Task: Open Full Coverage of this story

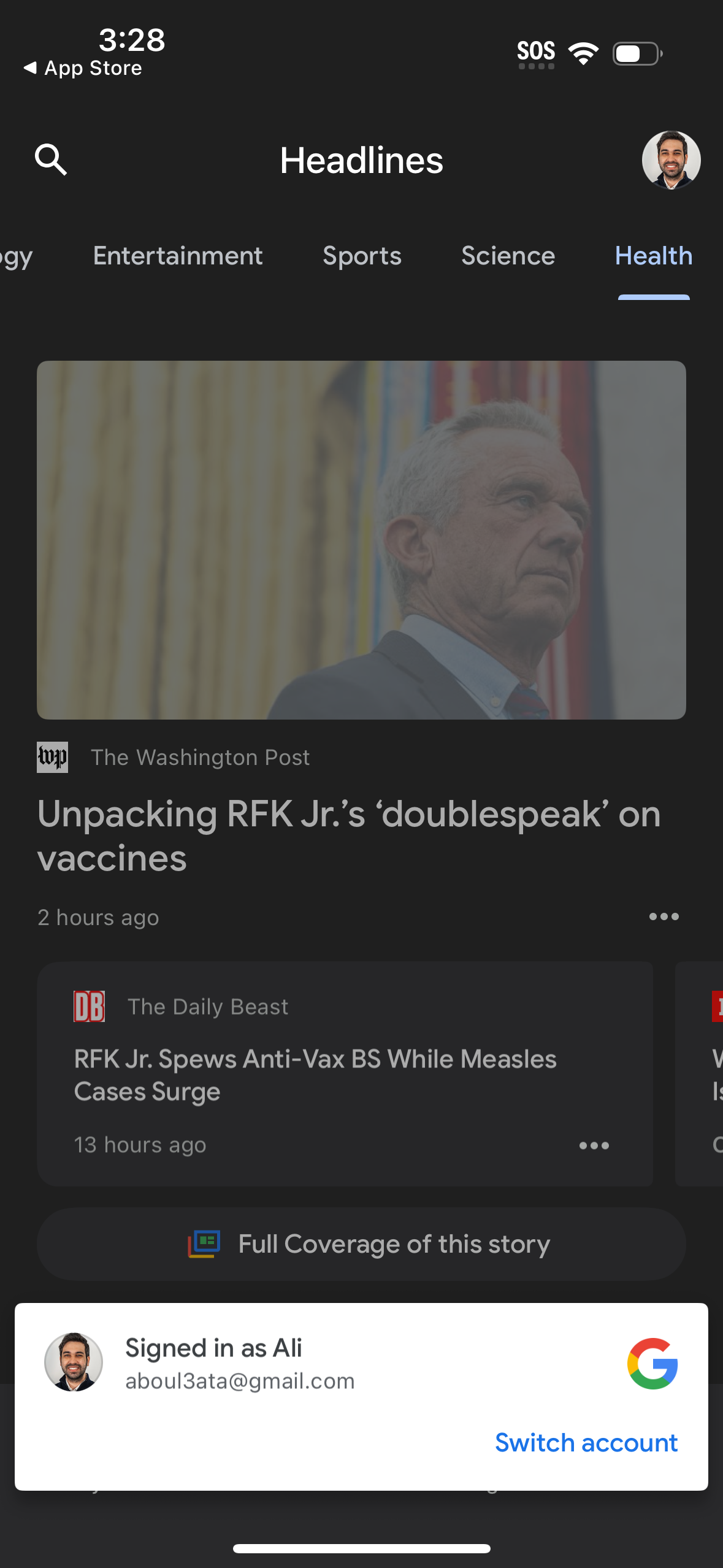Action: tap(361, 1243)
